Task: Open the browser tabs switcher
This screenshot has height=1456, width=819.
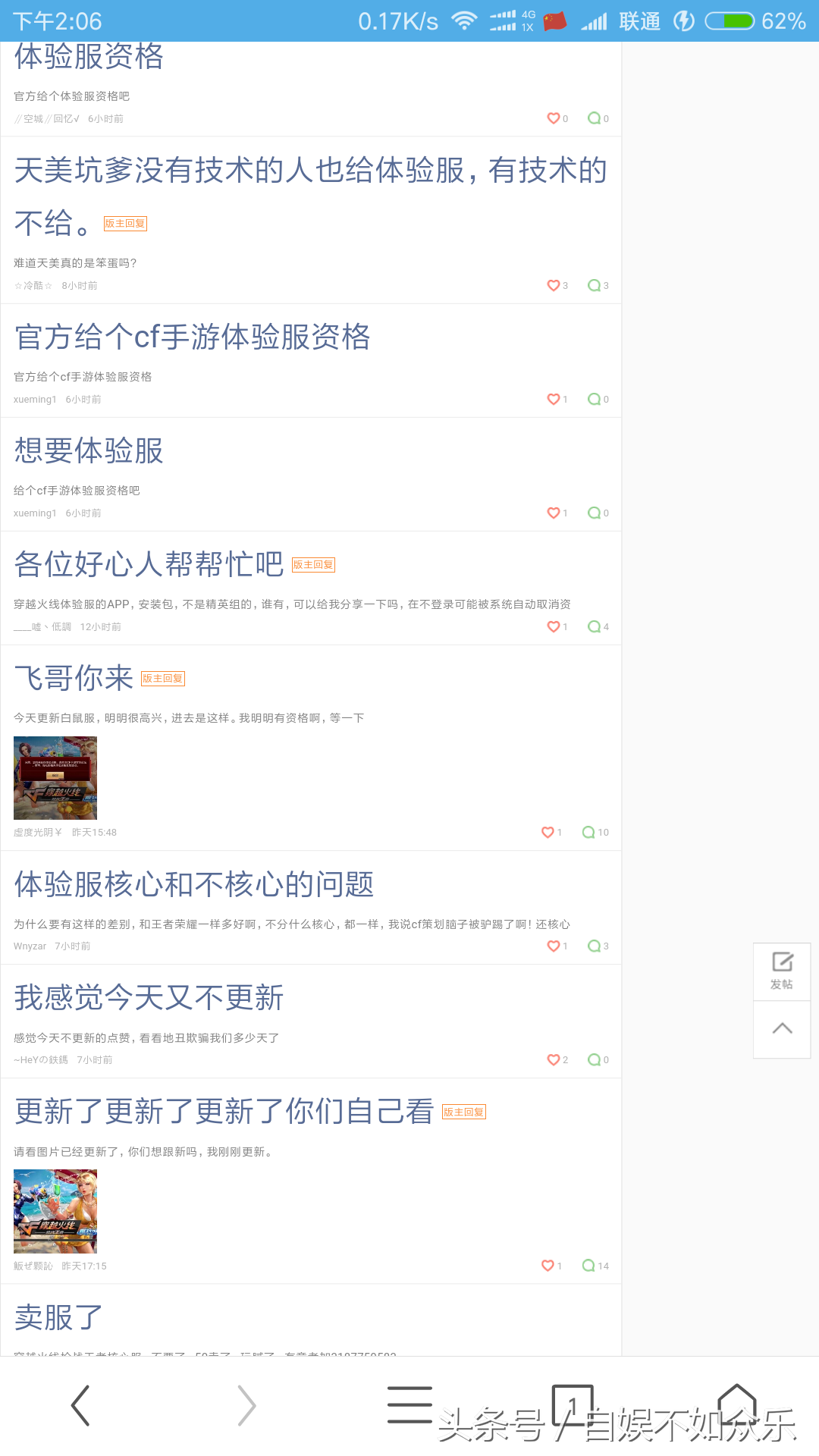Action: 573,1405
